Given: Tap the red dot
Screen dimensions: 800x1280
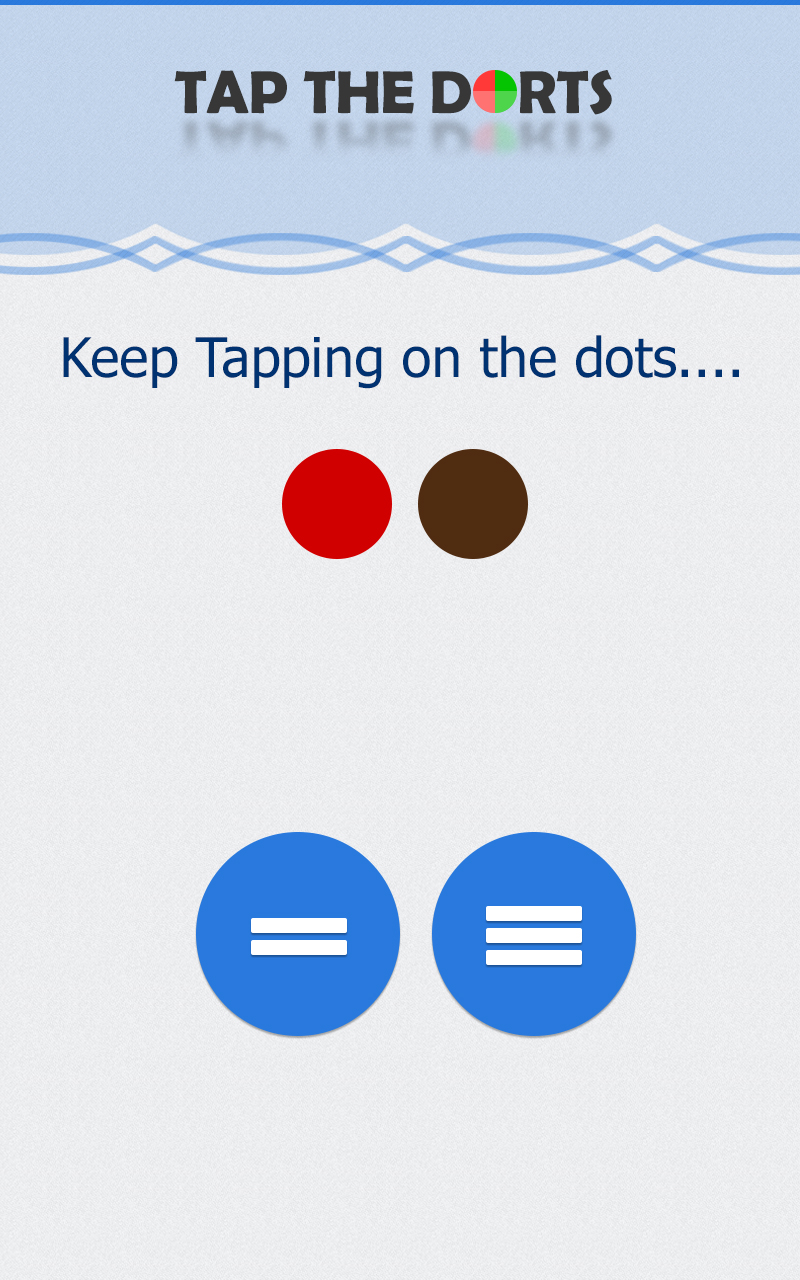Looking at the screenshot, I should tap(337, 504).
